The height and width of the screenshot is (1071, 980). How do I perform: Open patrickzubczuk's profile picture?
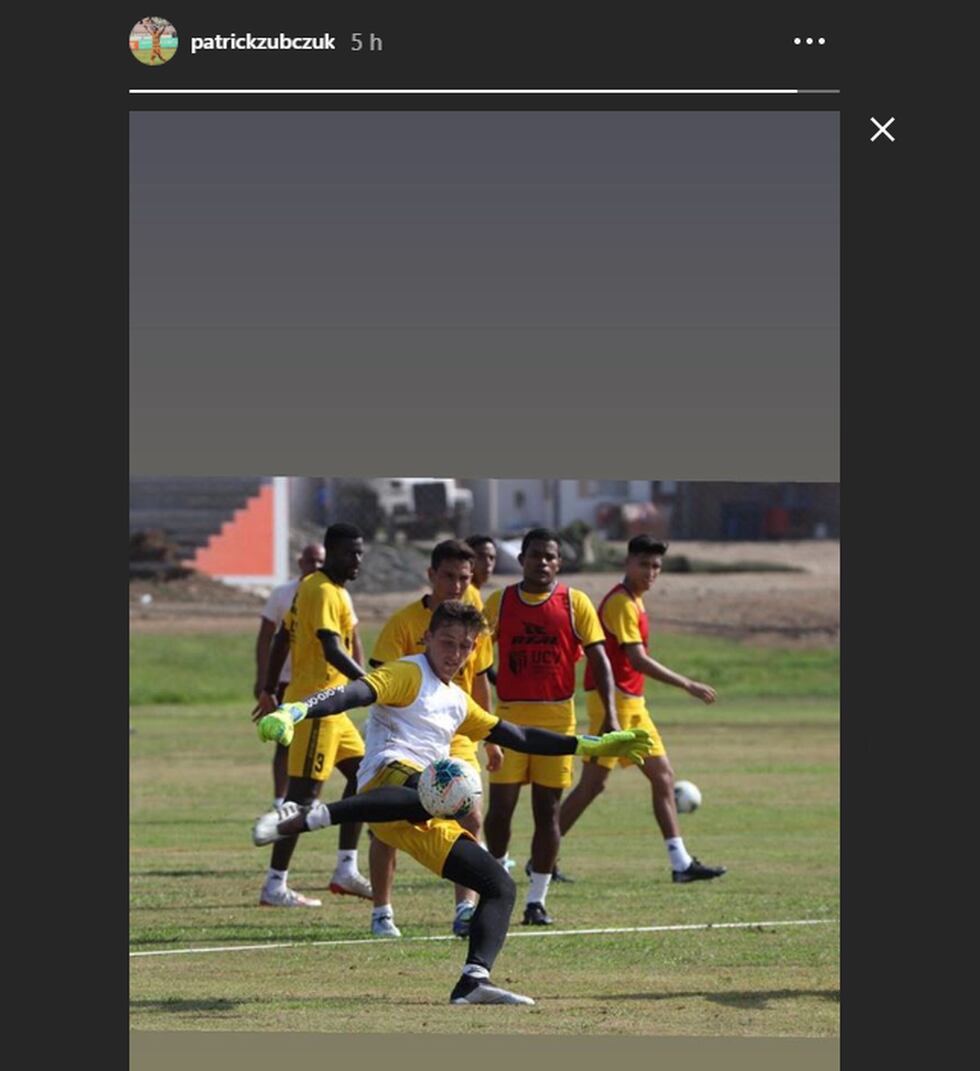(x=153, y=41)
